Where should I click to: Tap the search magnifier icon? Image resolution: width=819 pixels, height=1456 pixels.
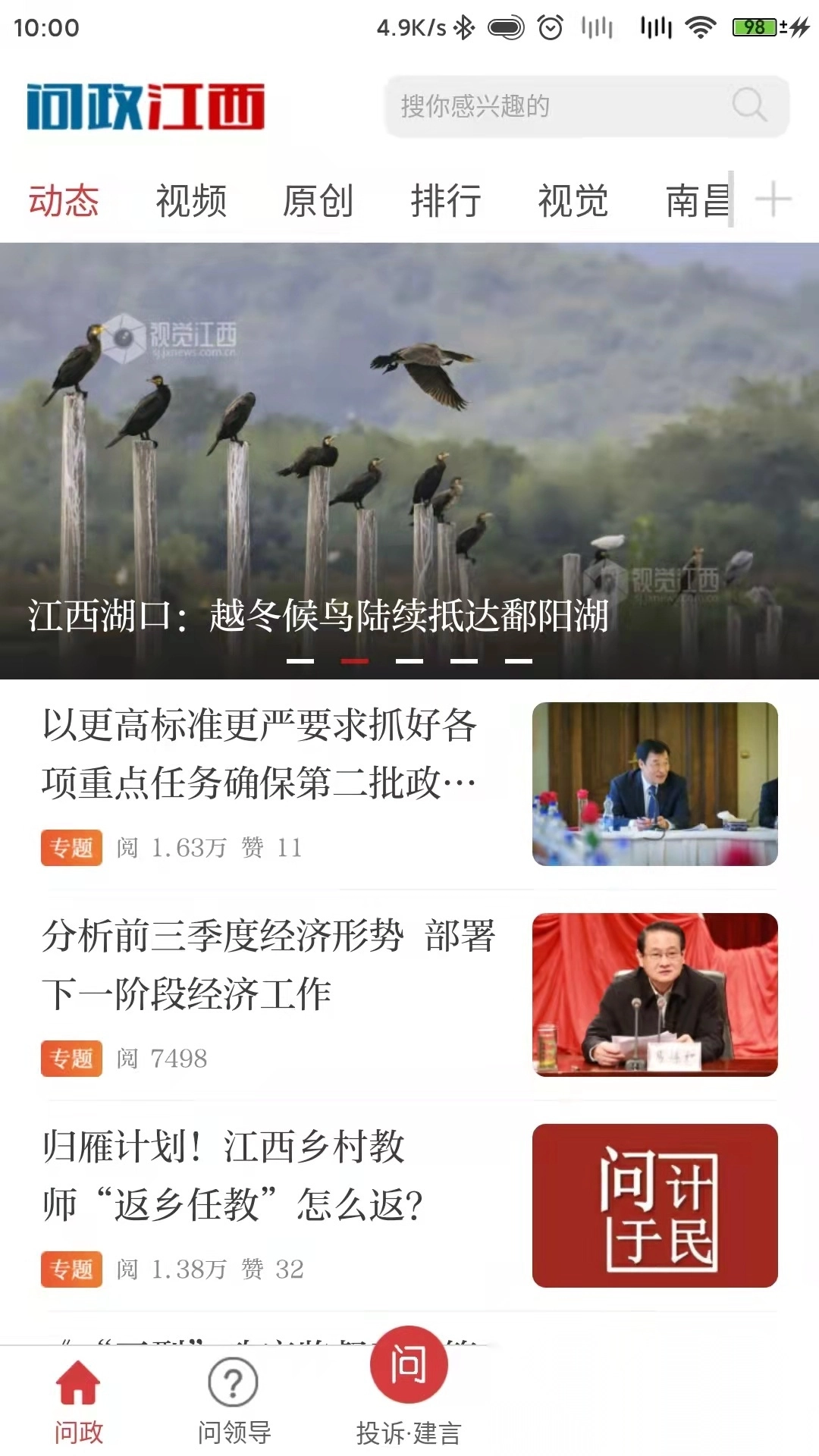[749, 107]
